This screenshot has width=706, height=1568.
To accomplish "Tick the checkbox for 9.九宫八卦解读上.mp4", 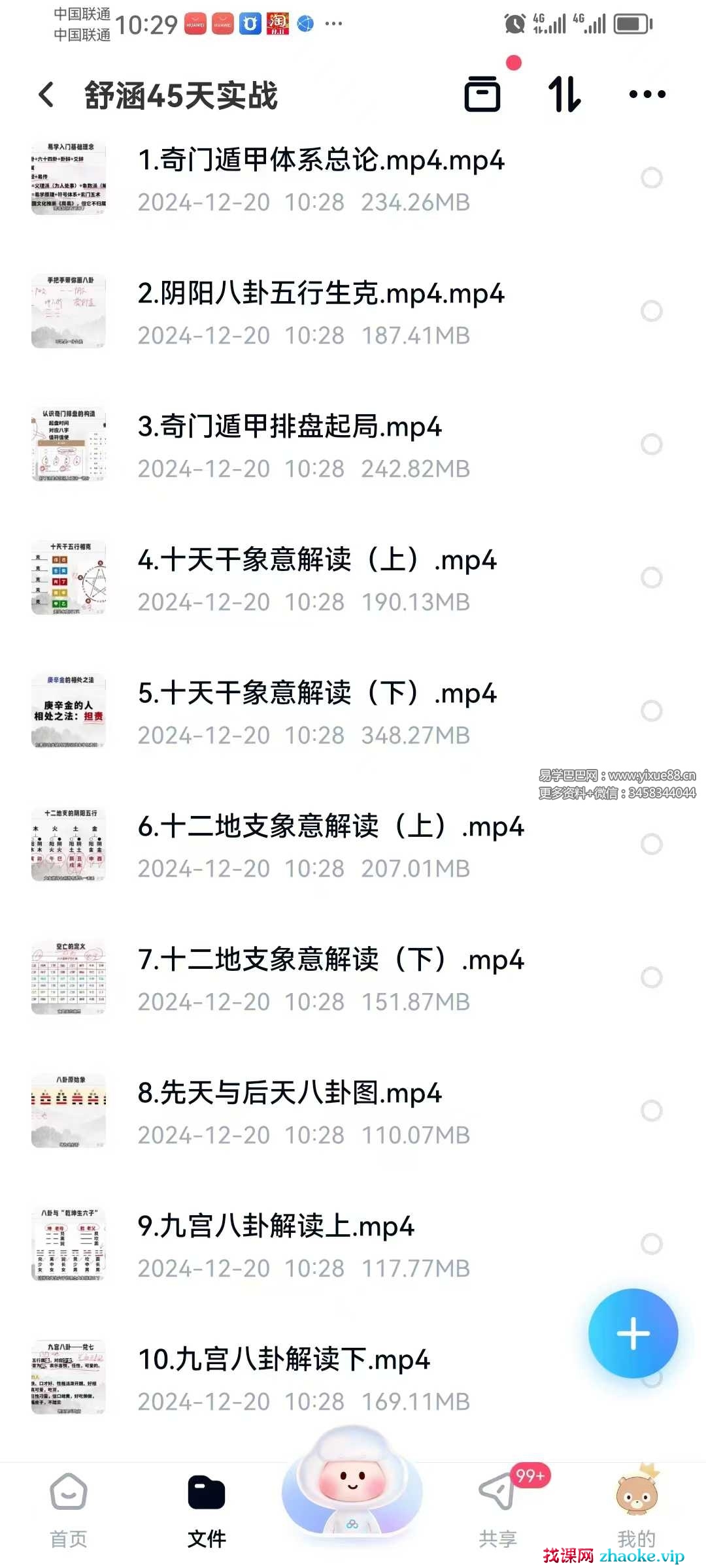I will pos(652,1244).
